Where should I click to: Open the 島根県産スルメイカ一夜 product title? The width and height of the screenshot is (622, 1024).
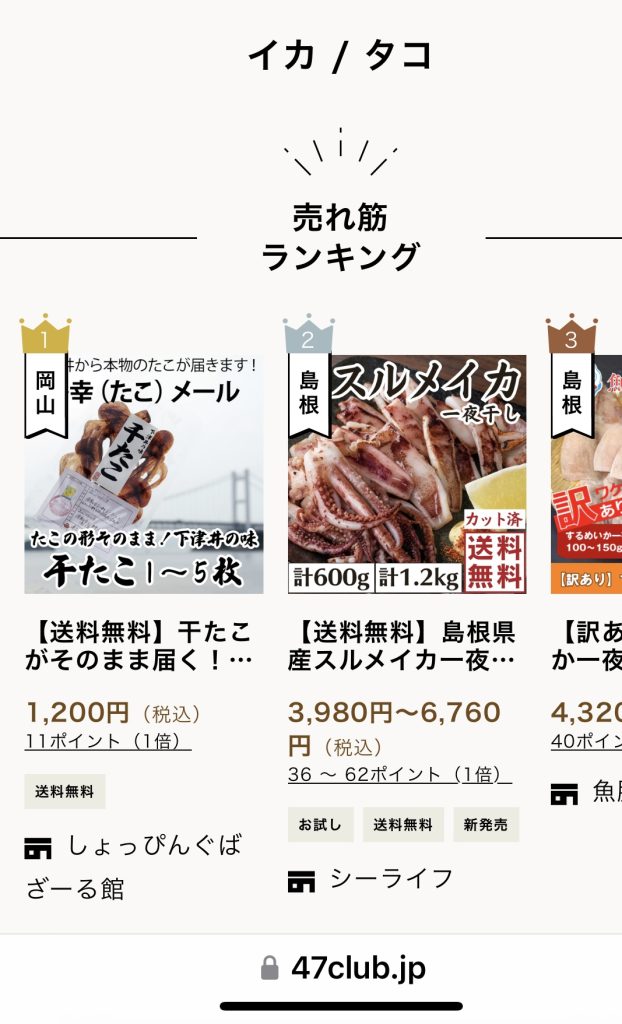coord(406,646)
